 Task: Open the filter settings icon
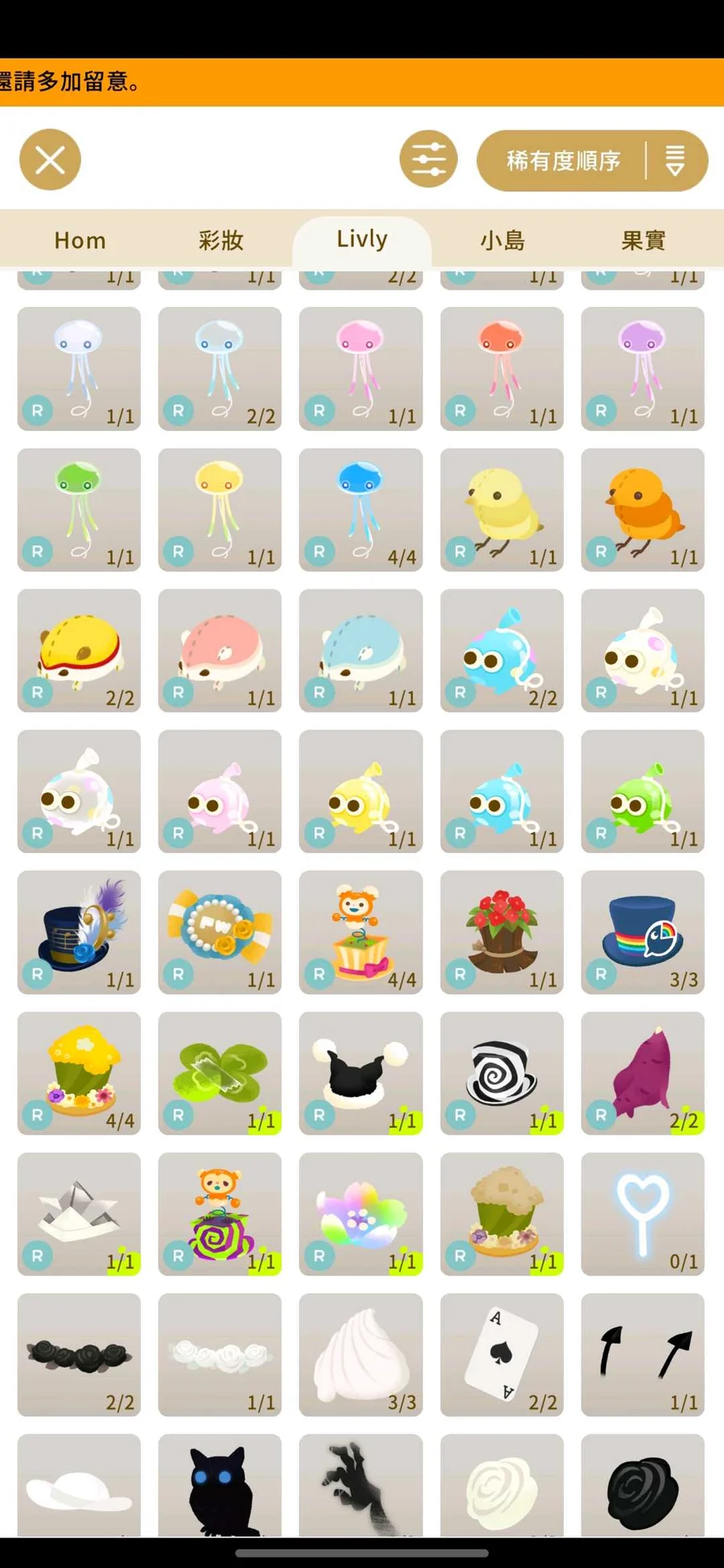[x=428, y=159]
